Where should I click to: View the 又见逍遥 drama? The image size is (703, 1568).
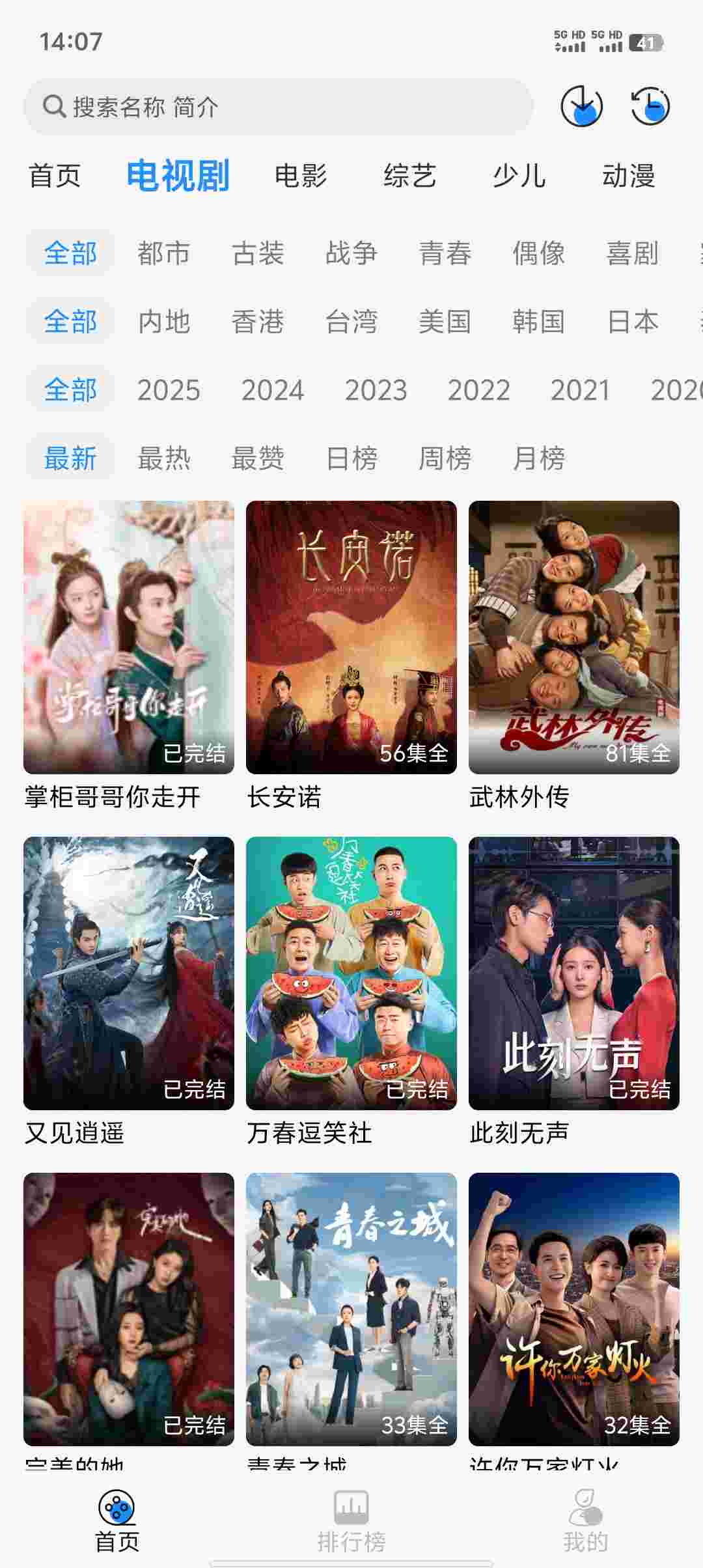pos(129,973)
